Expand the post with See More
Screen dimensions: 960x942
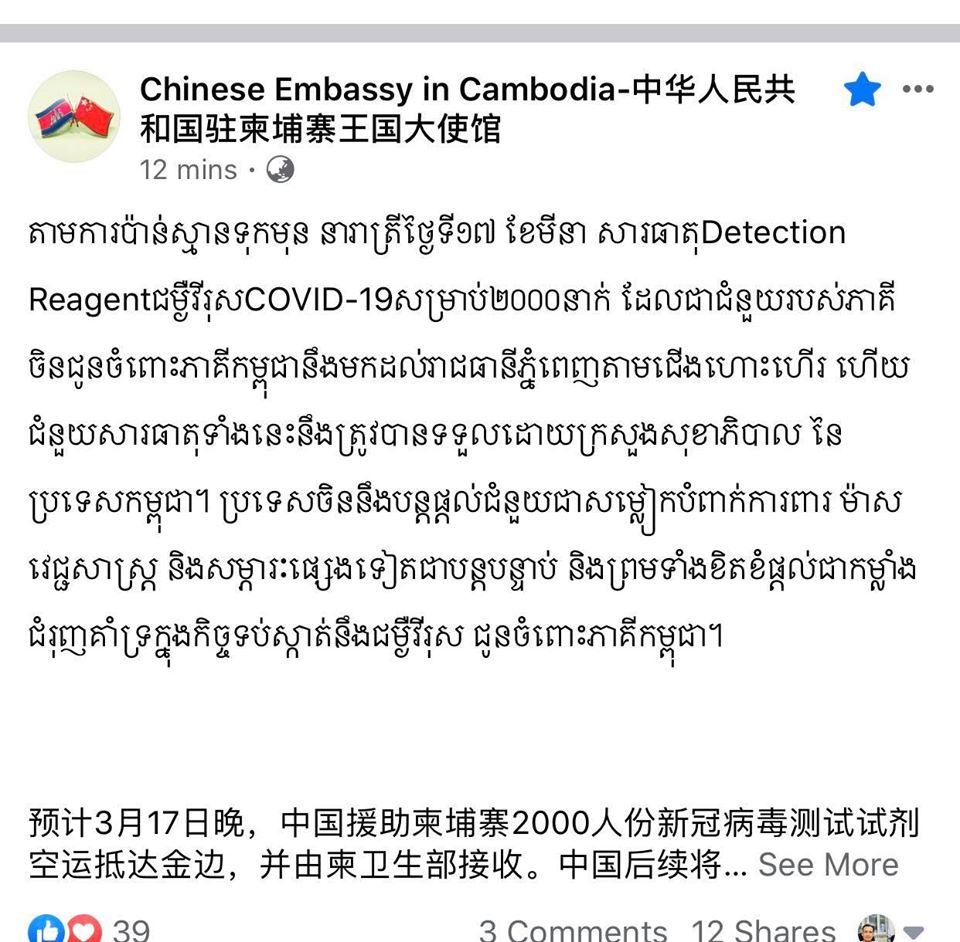tap(828, 864)
